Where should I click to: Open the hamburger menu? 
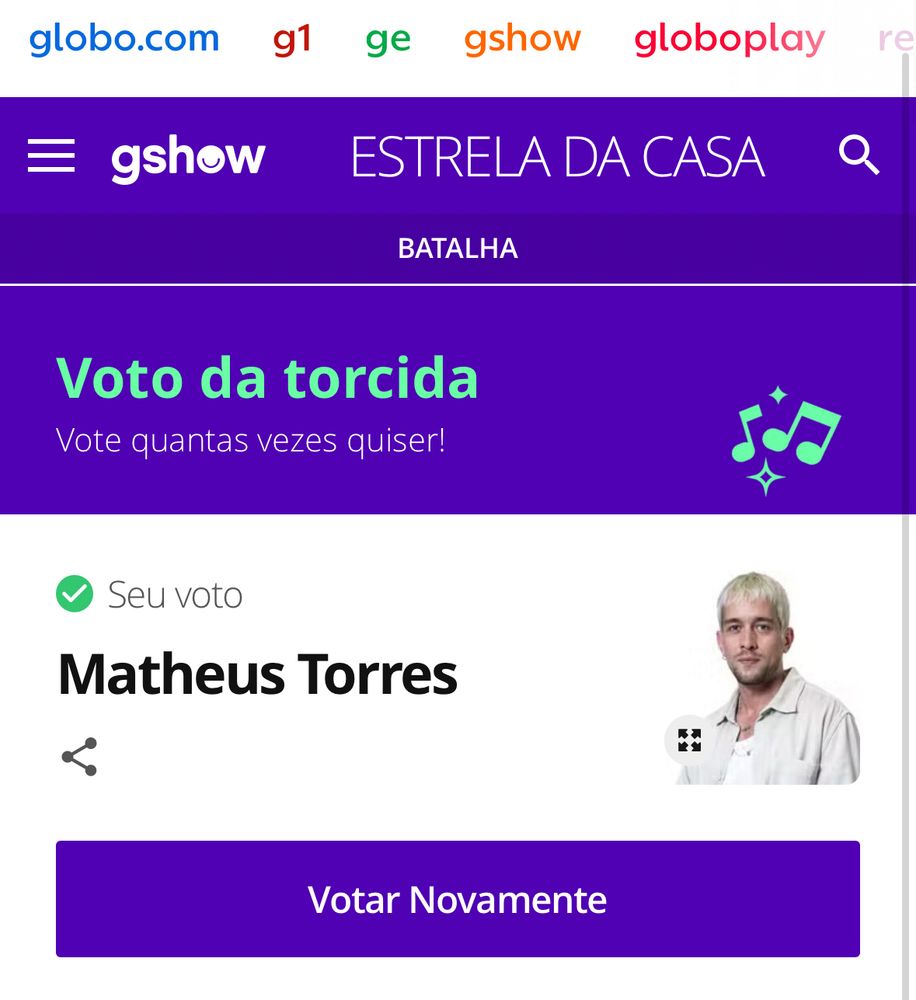tap(51, 156)
